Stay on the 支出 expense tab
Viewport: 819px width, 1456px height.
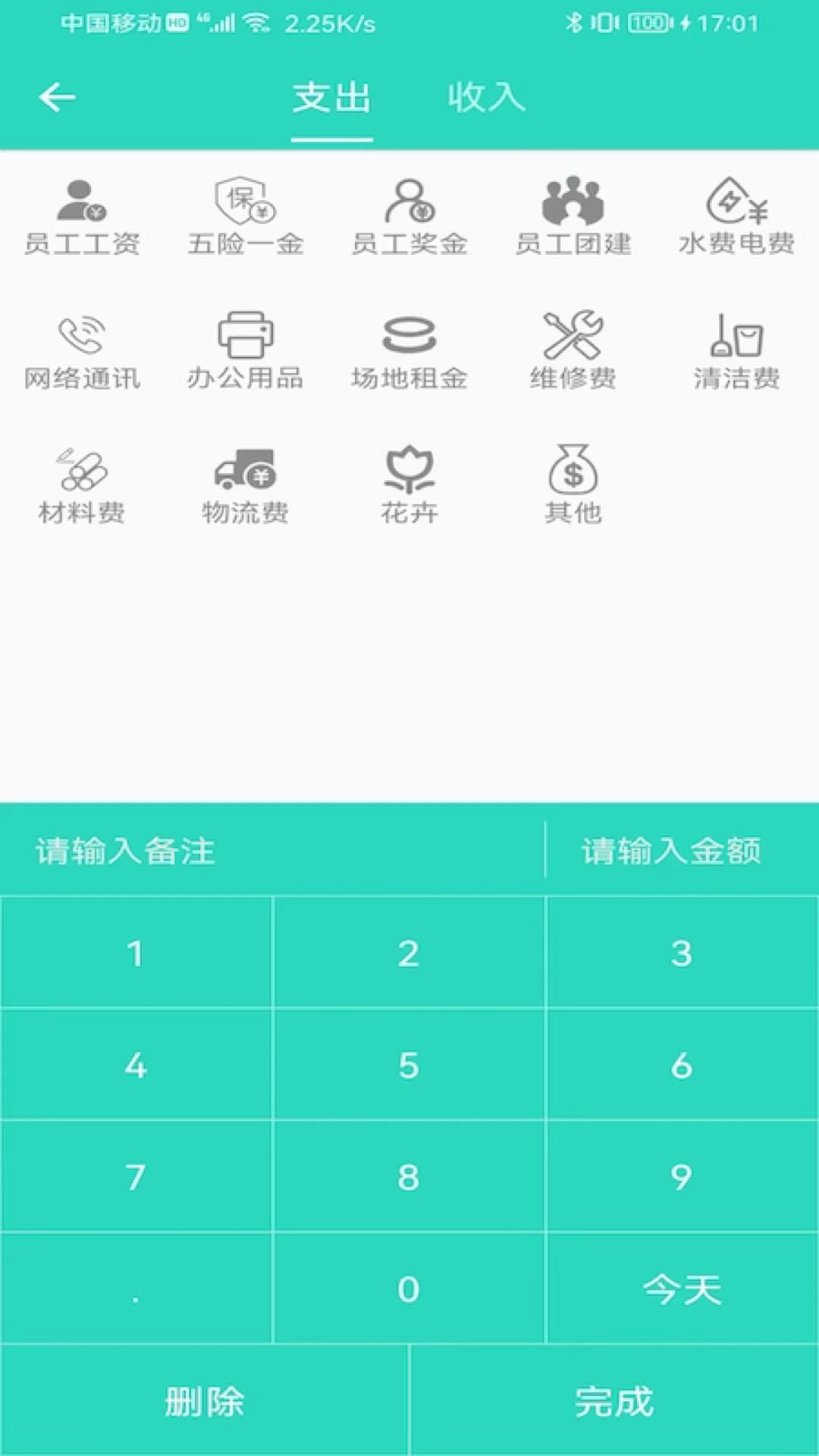pyautogui.click(x=331, y=97)
